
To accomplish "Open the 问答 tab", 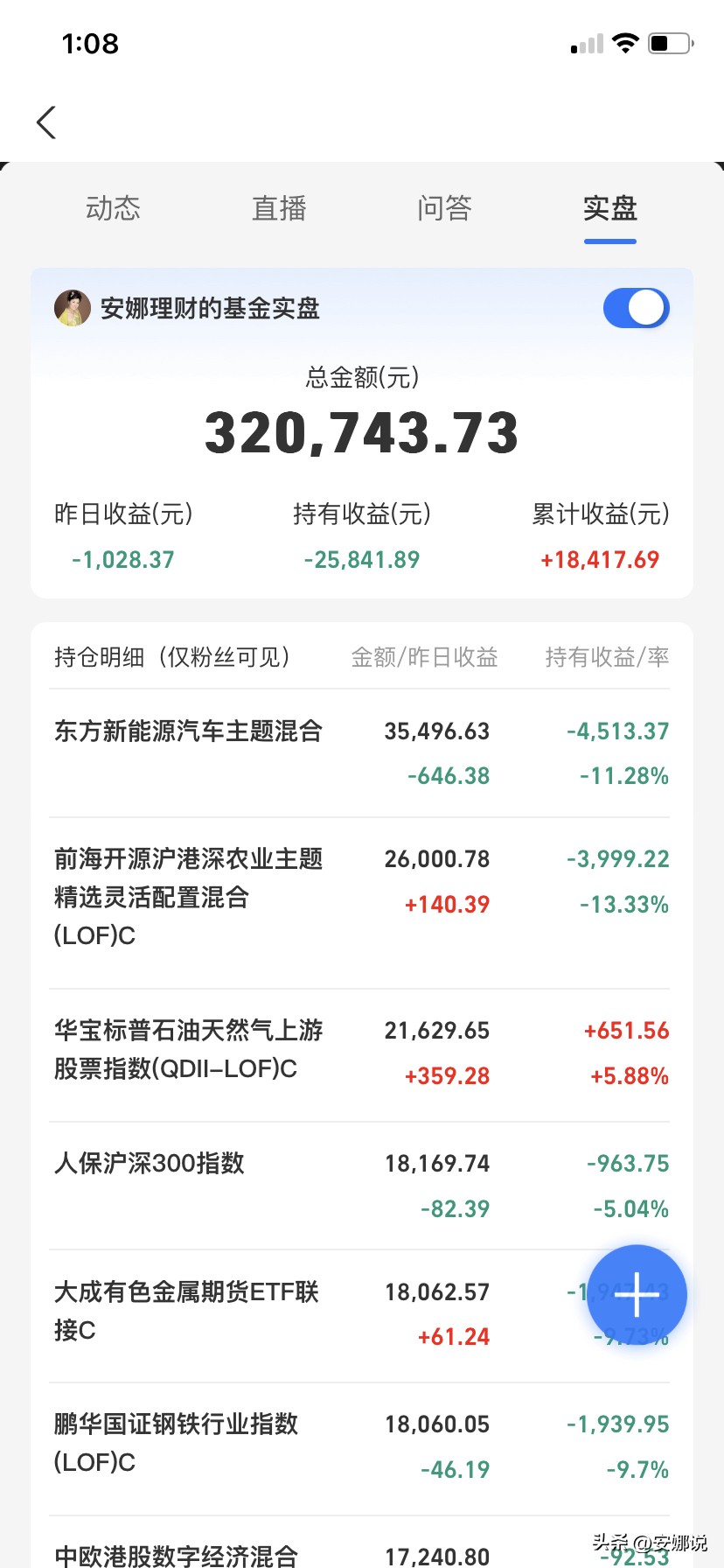I will [443, 208].
